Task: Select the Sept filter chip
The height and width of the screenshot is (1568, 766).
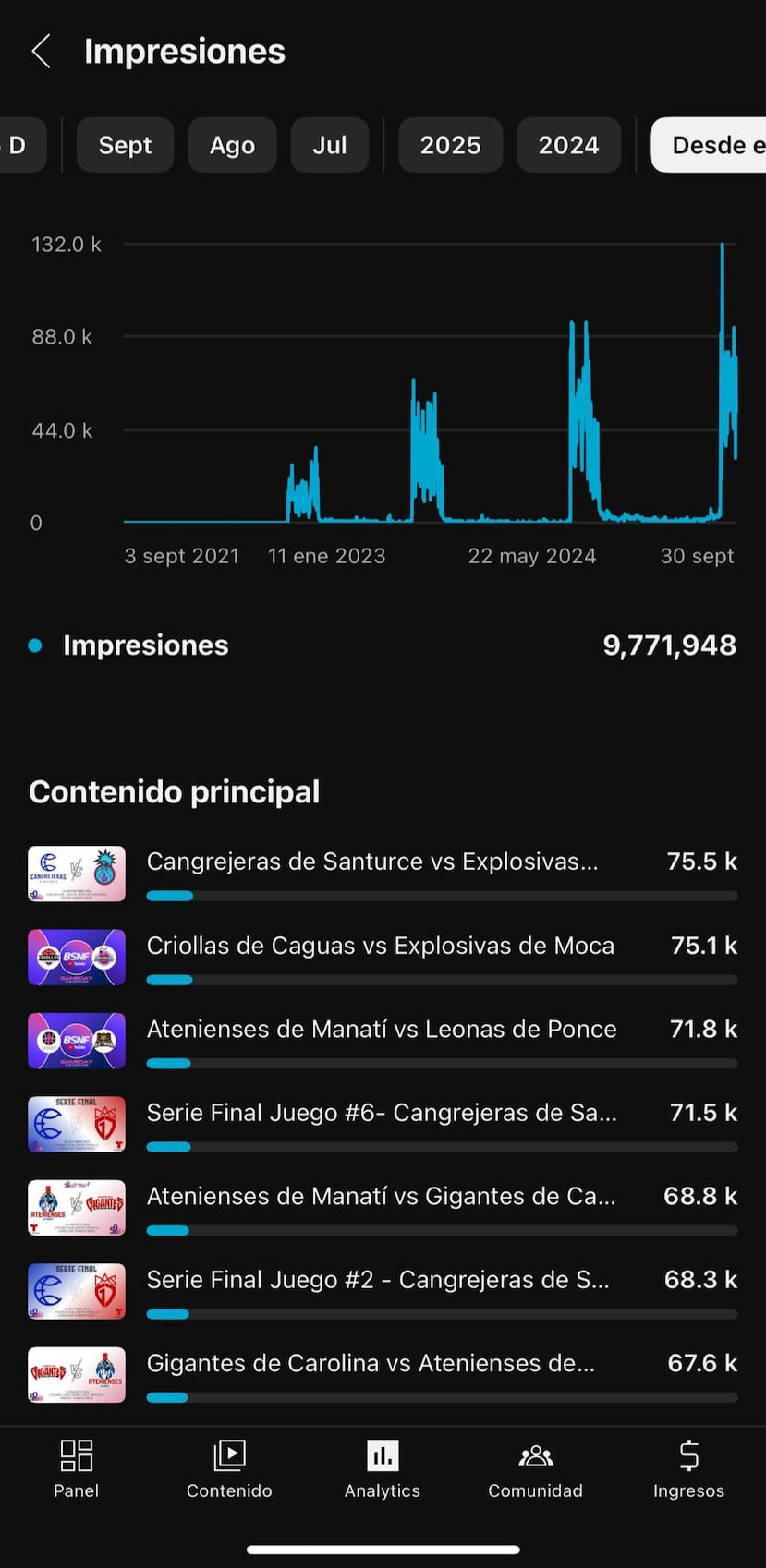Action: pyautogui.click(x=124, y=145)
